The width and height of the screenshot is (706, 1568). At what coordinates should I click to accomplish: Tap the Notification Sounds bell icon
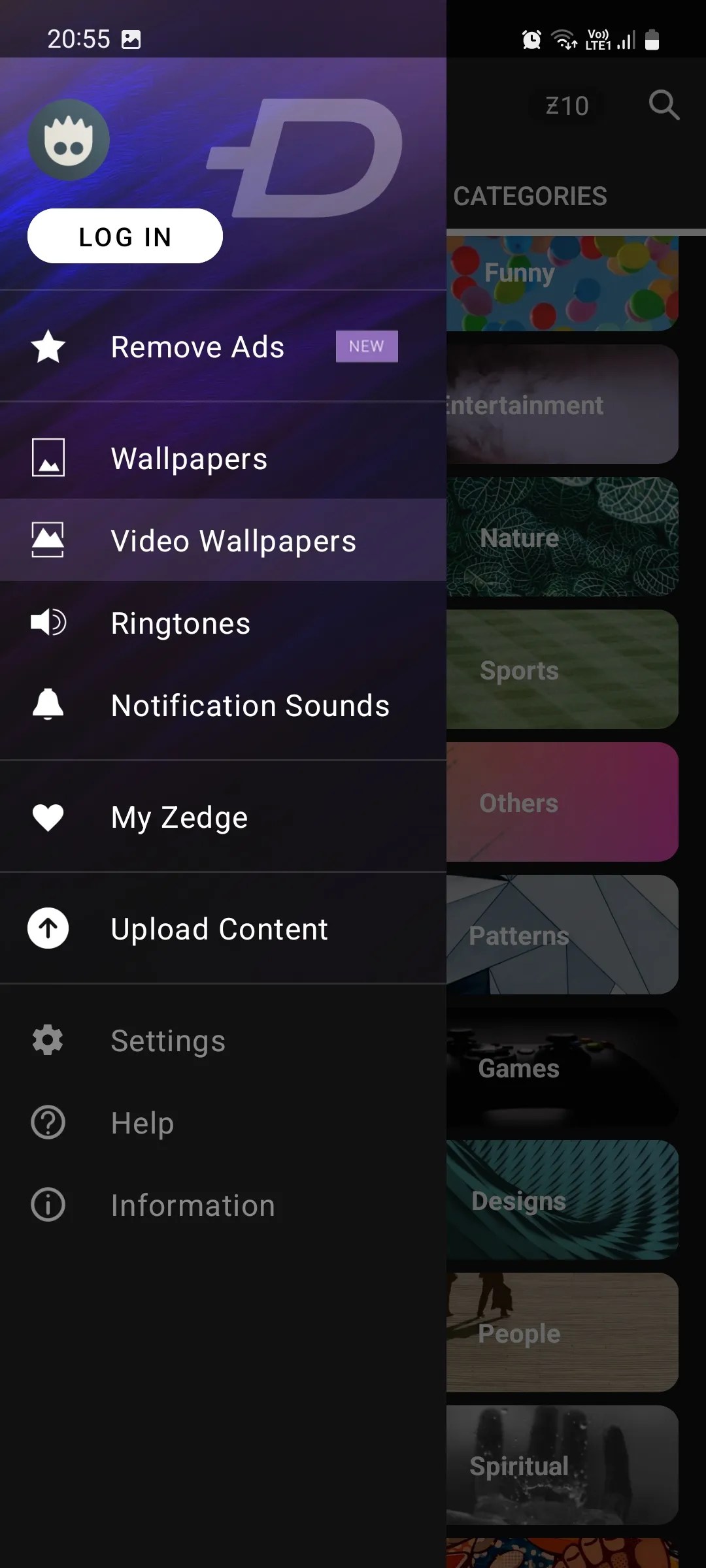pyautogui.click(x=47, y=706)
